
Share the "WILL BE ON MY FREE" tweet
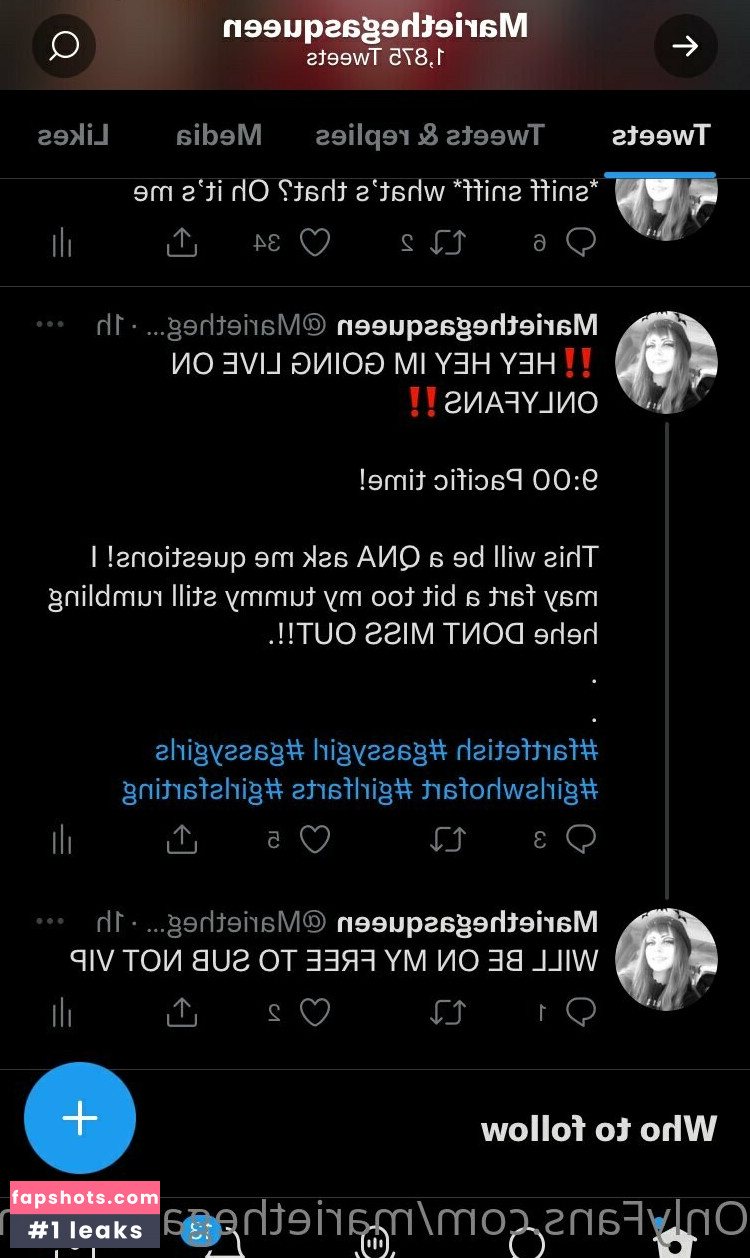[x=181, y=1013]
